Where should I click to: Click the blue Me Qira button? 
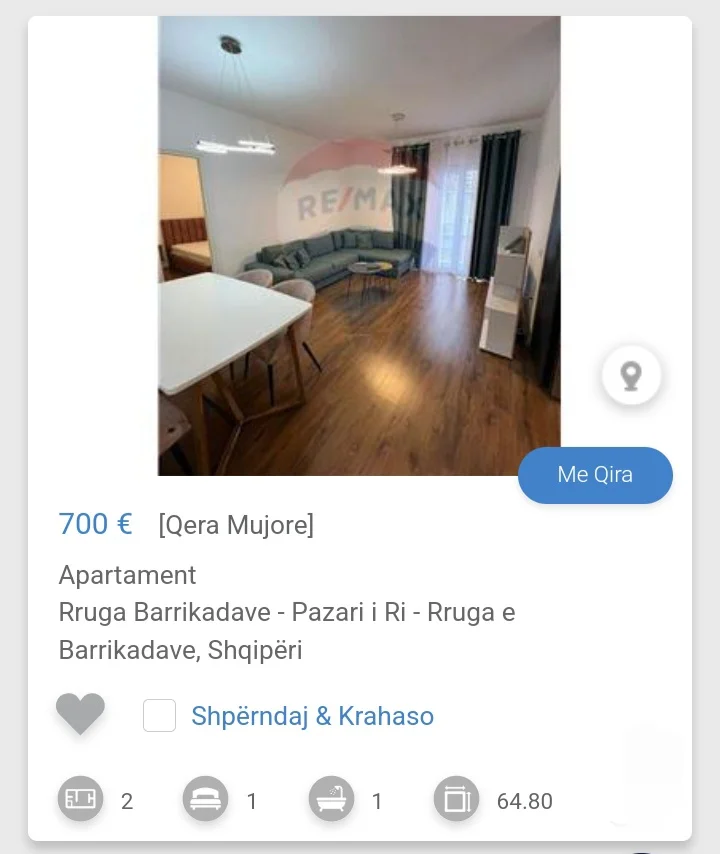(x=595, y=475)
